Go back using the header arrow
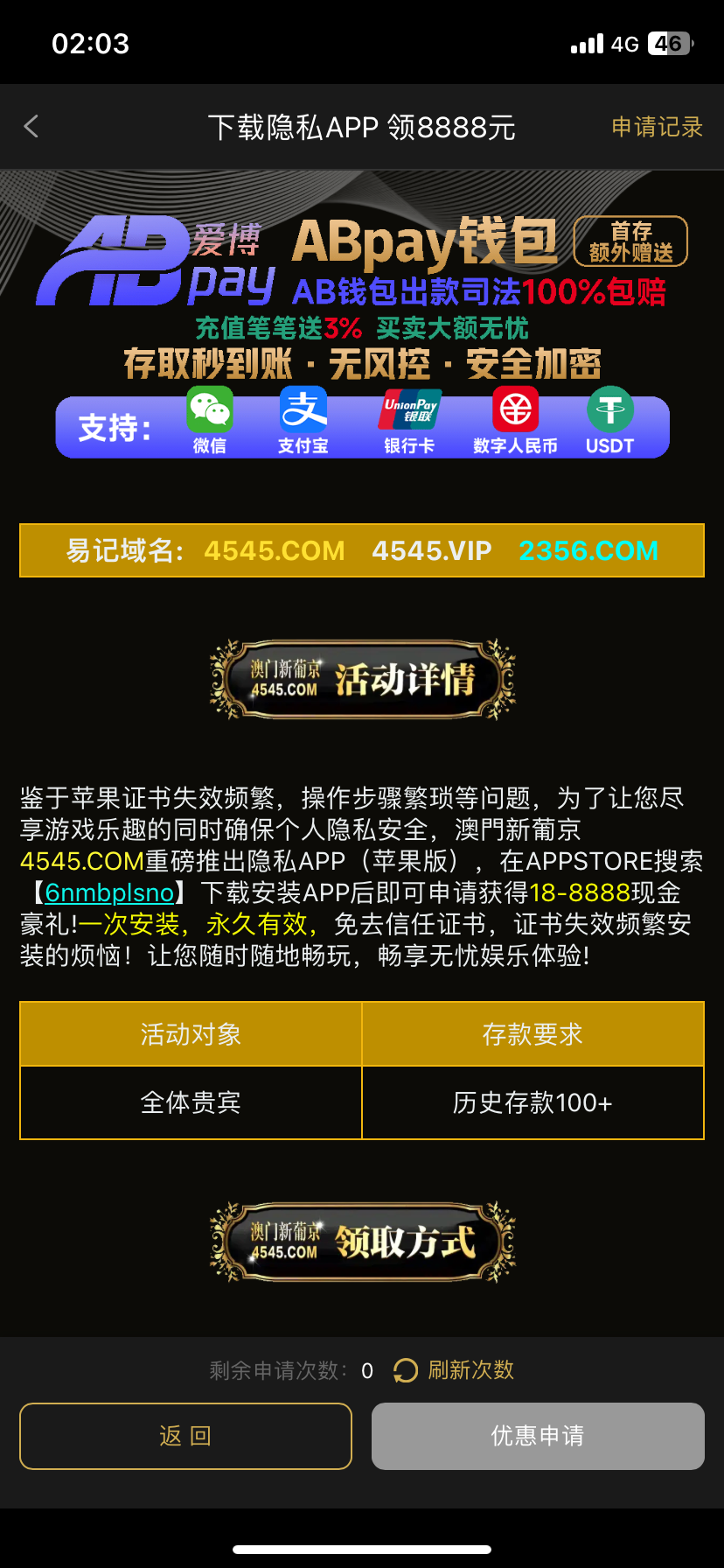Image resolution: width=724 pixels, height=1568 pixels. click(x=31, y=127)
